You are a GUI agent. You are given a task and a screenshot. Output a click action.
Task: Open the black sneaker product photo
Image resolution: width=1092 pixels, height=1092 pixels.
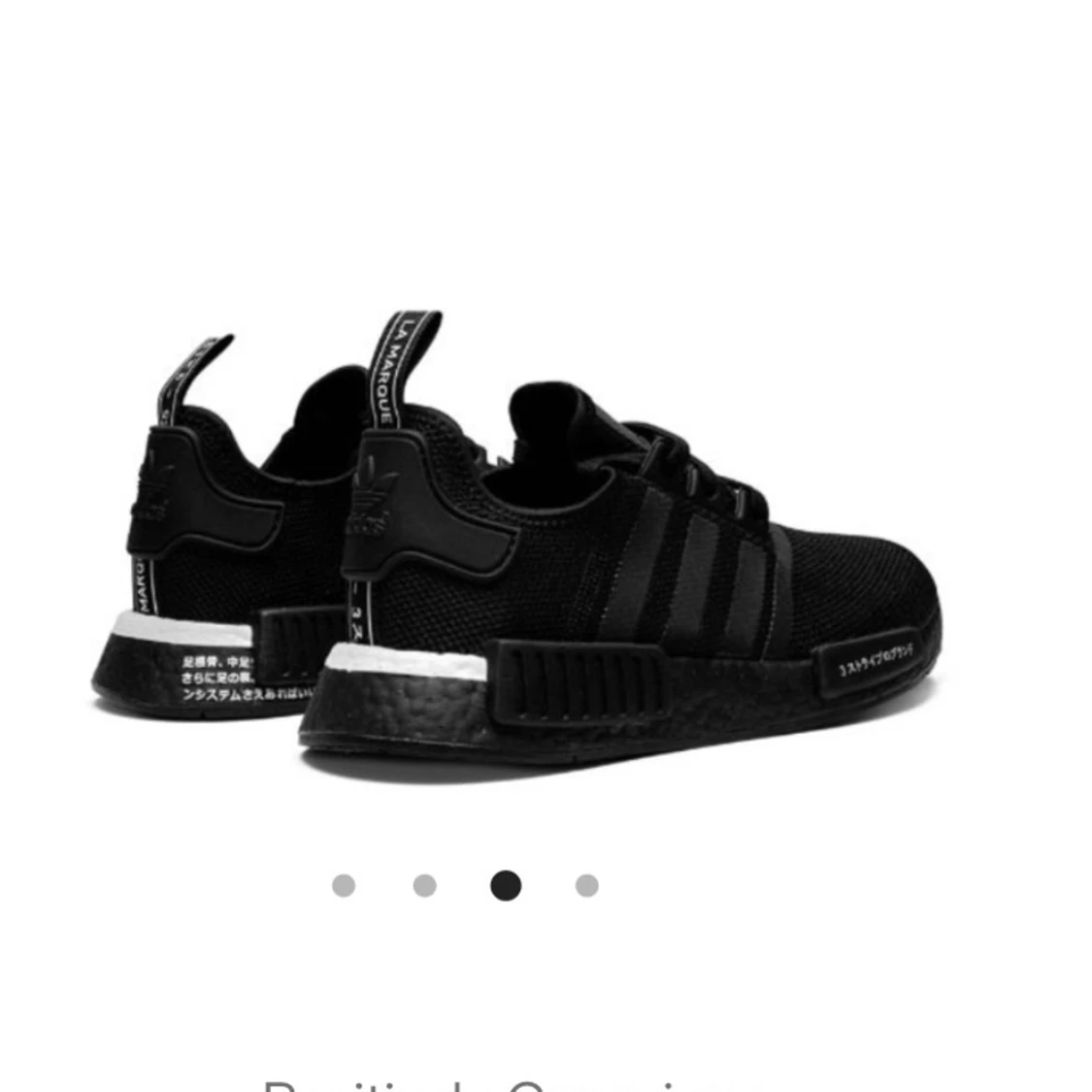click(x=524, y=544)
